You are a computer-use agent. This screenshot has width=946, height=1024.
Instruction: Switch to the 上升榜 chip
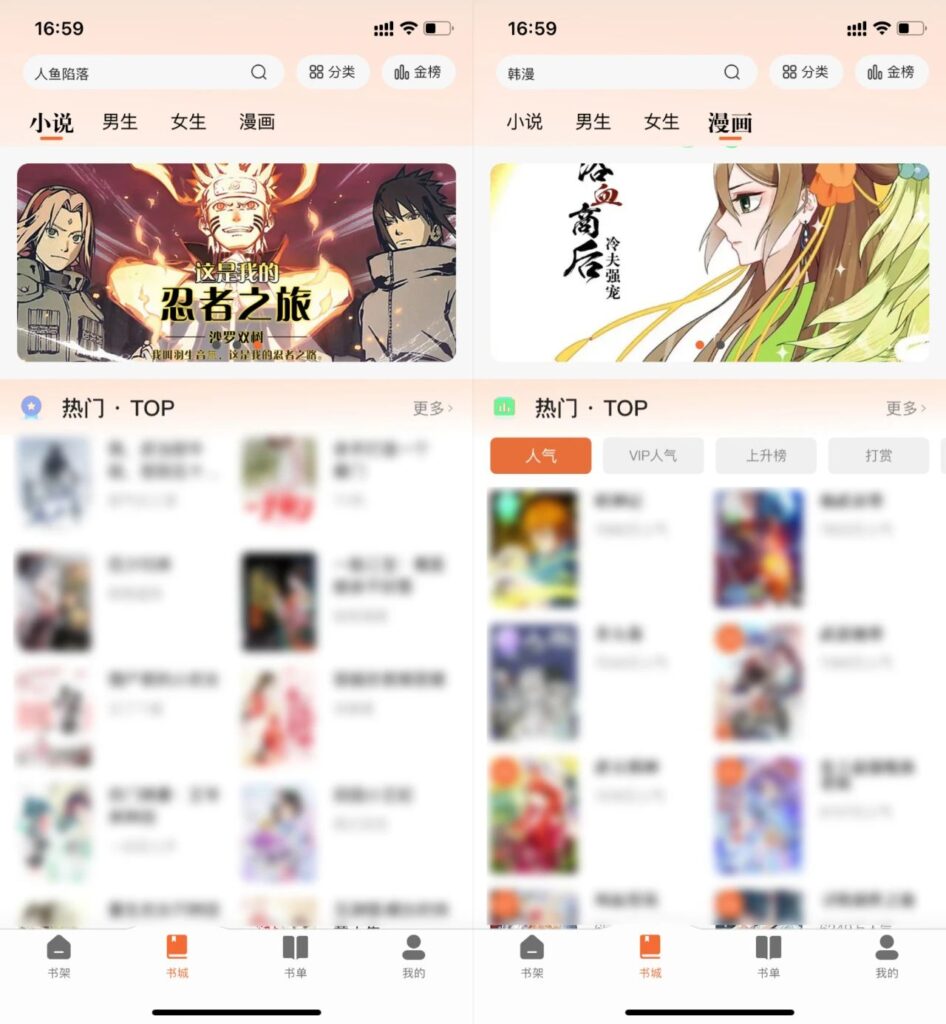click(765, 456)
